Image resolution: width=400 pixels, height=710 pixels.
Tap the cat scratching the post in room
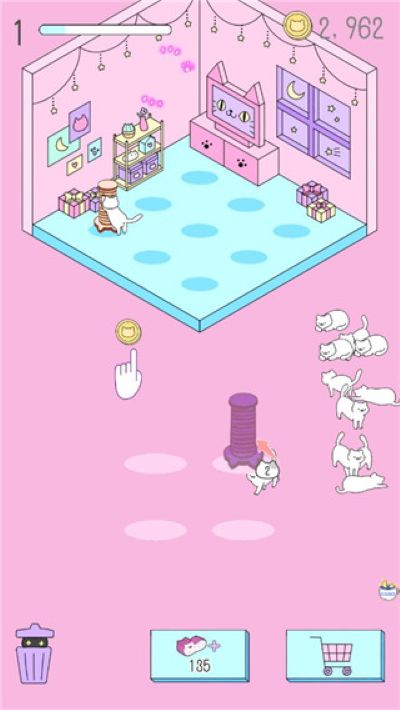pos(119,216)
